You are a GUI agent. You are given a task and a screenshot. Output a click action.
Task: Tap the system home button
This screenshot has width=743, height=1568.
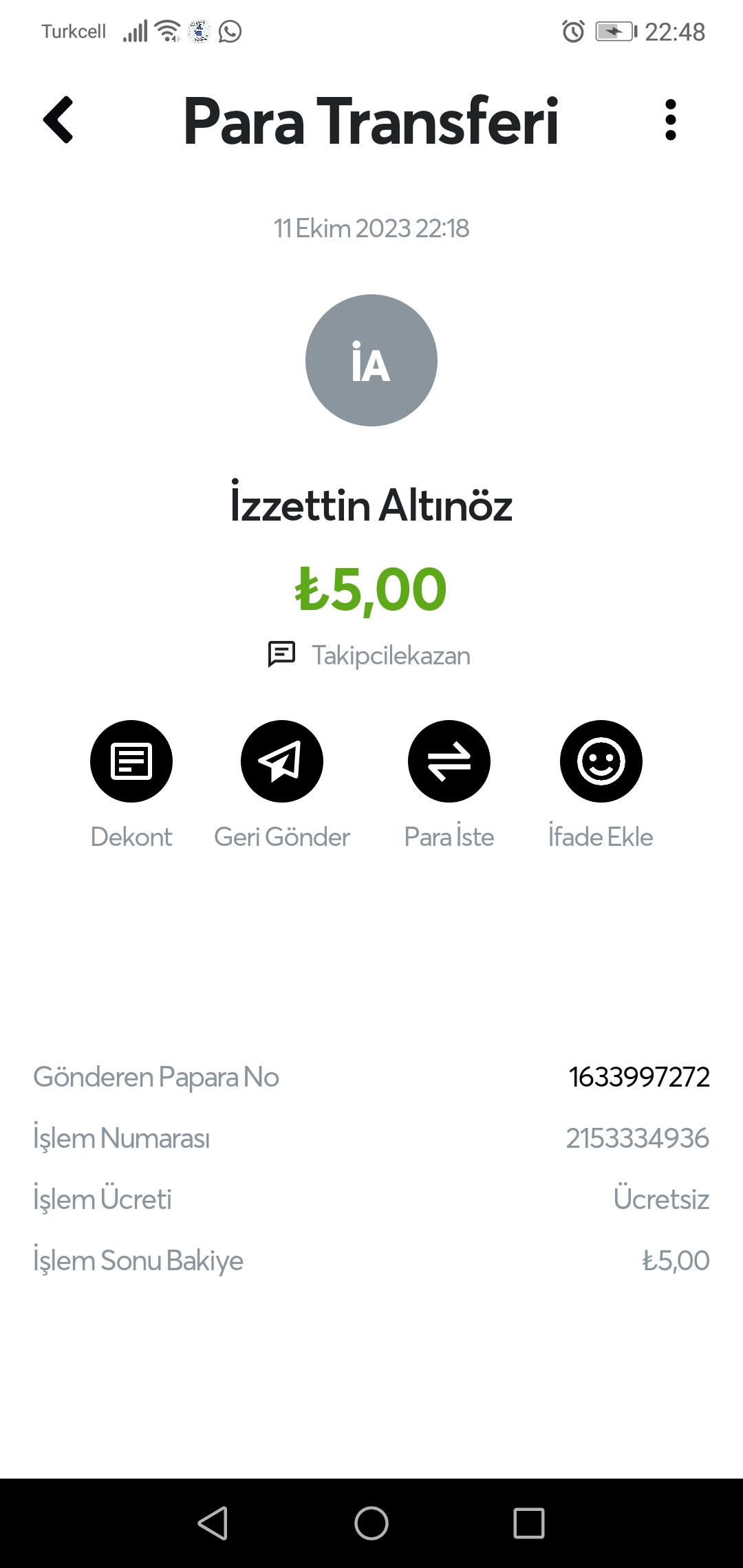pos(371,1523)
